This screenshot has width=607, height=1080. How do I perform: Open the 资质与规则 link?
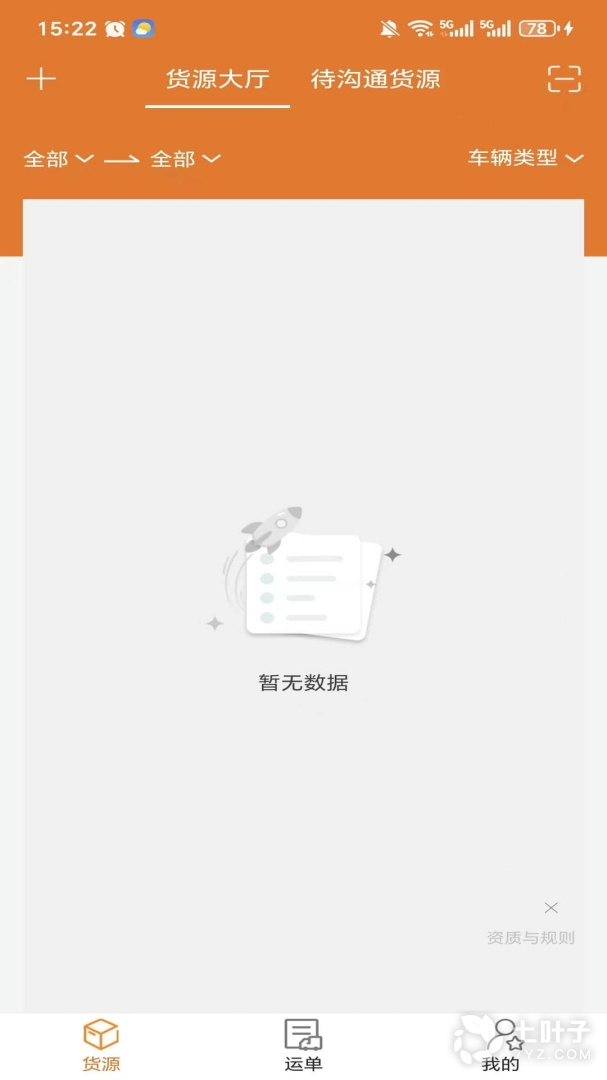point(531,938)
